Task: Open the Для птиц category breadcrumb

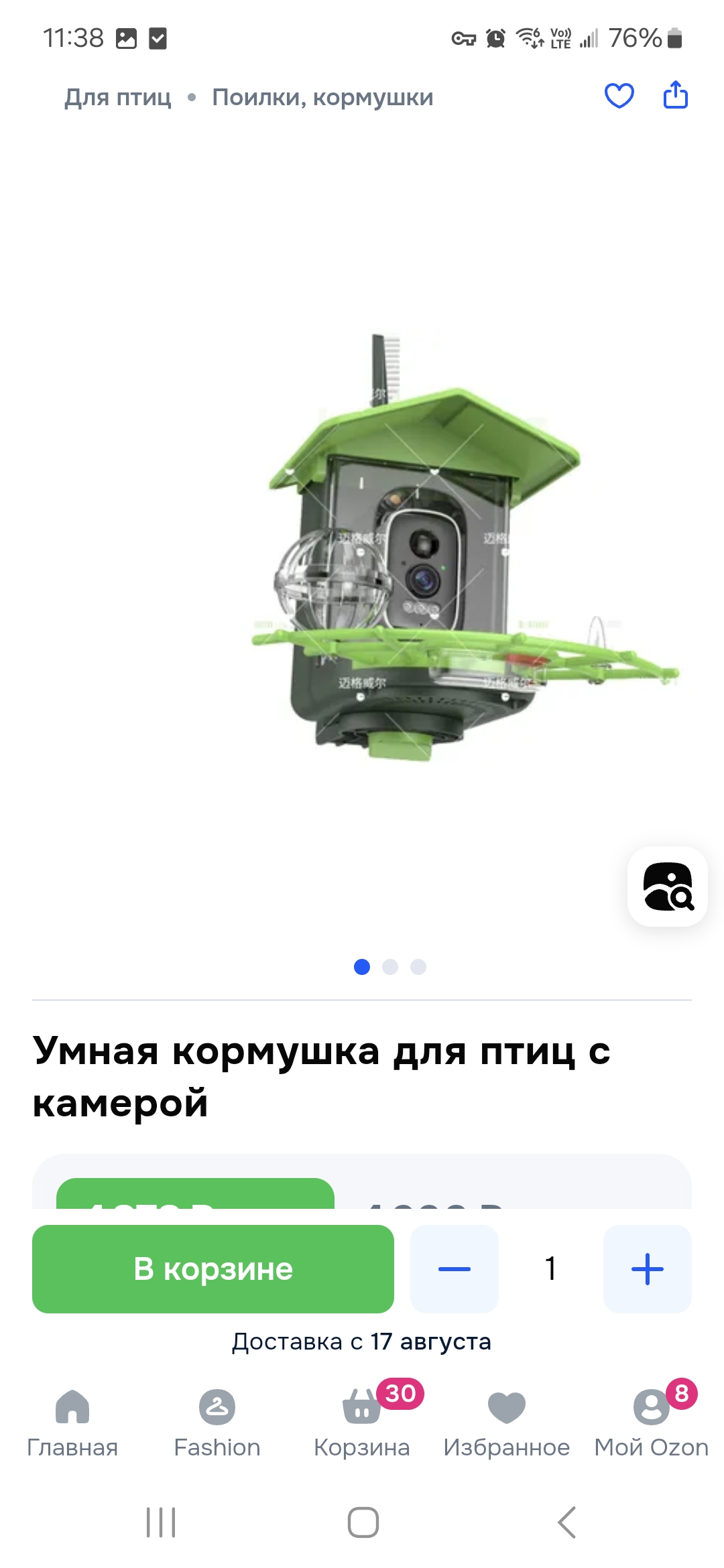Action: tap(118, 97)
